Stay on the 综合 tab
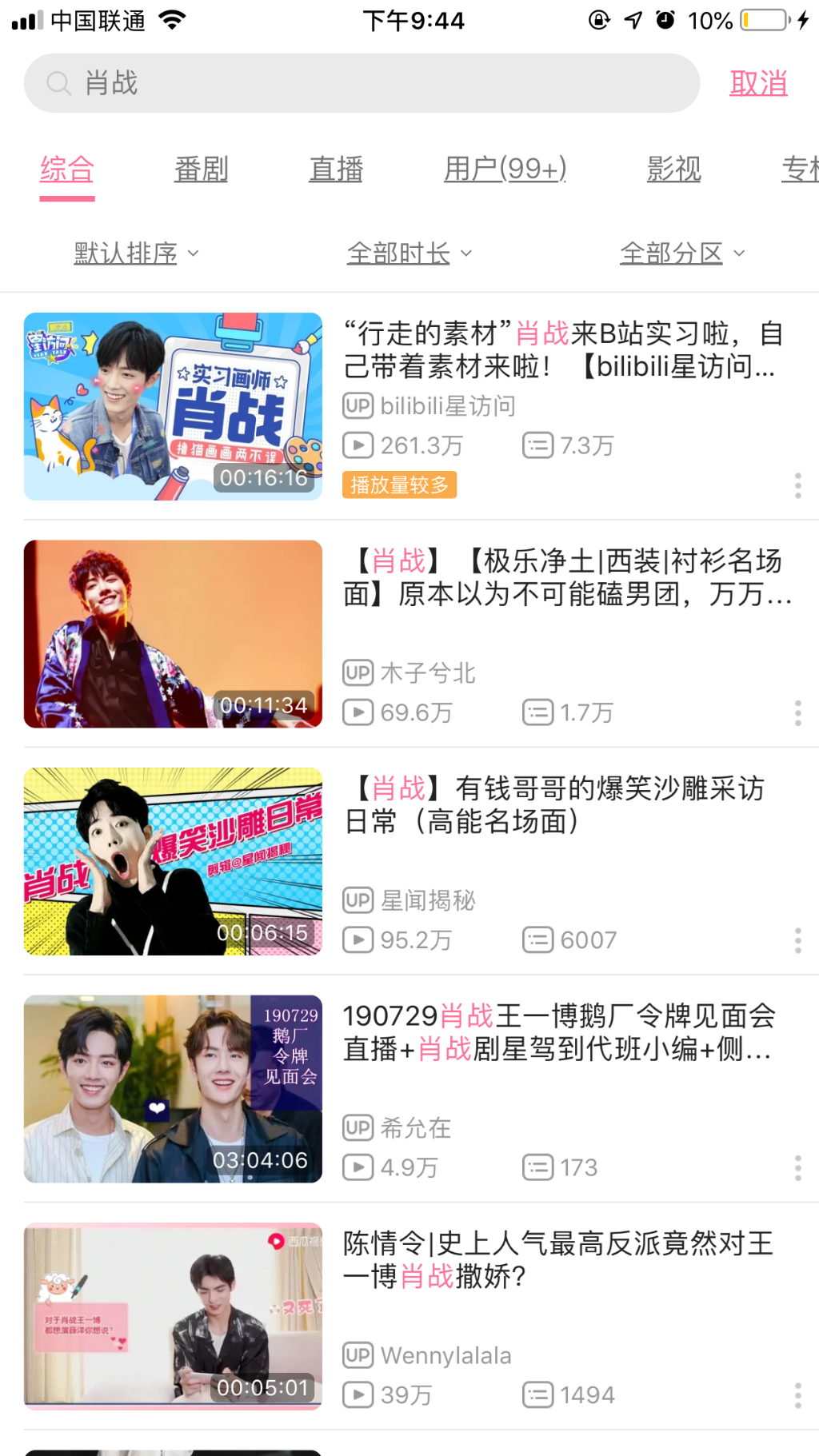 67,170
